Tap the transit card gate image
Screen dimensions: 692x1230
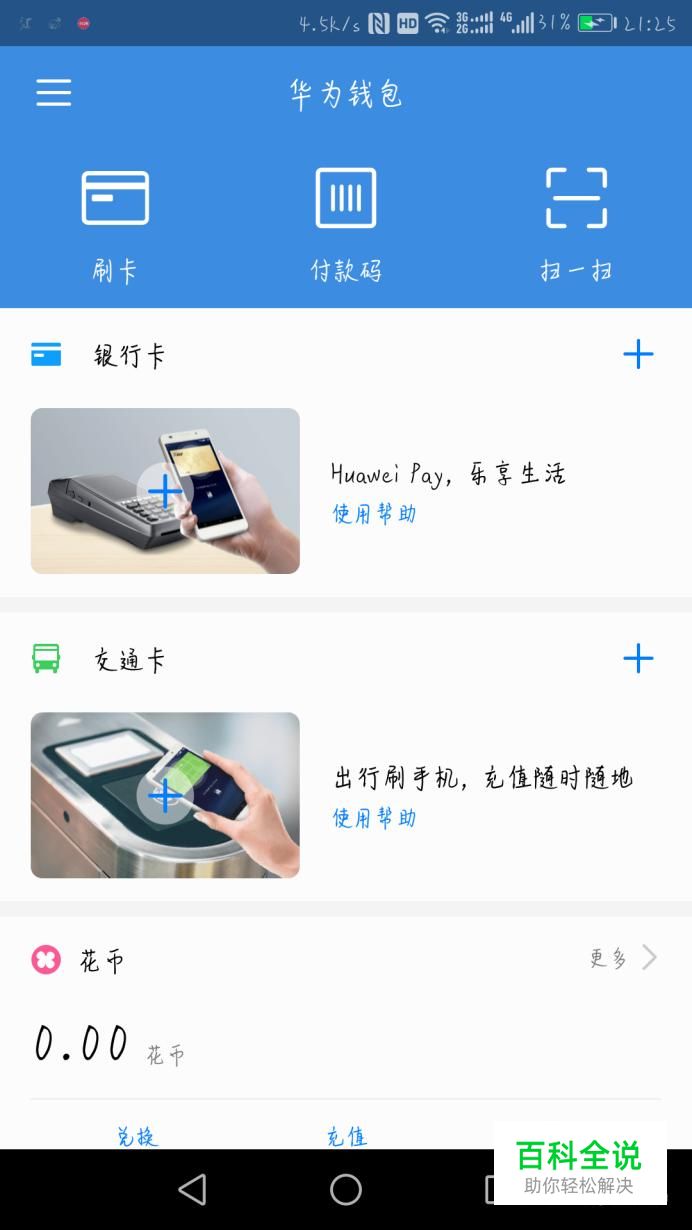pos(165,794)
